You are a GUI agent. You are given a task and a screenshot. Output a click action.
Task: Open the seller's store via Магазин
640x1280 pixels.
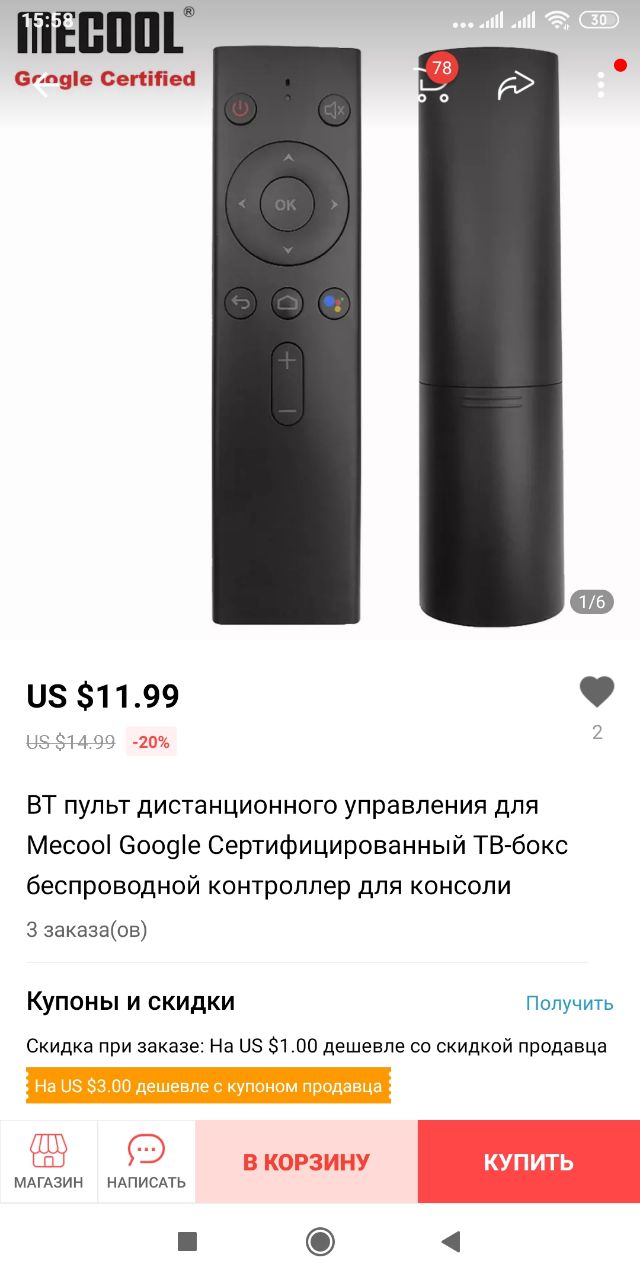[x=48, y=1162]
